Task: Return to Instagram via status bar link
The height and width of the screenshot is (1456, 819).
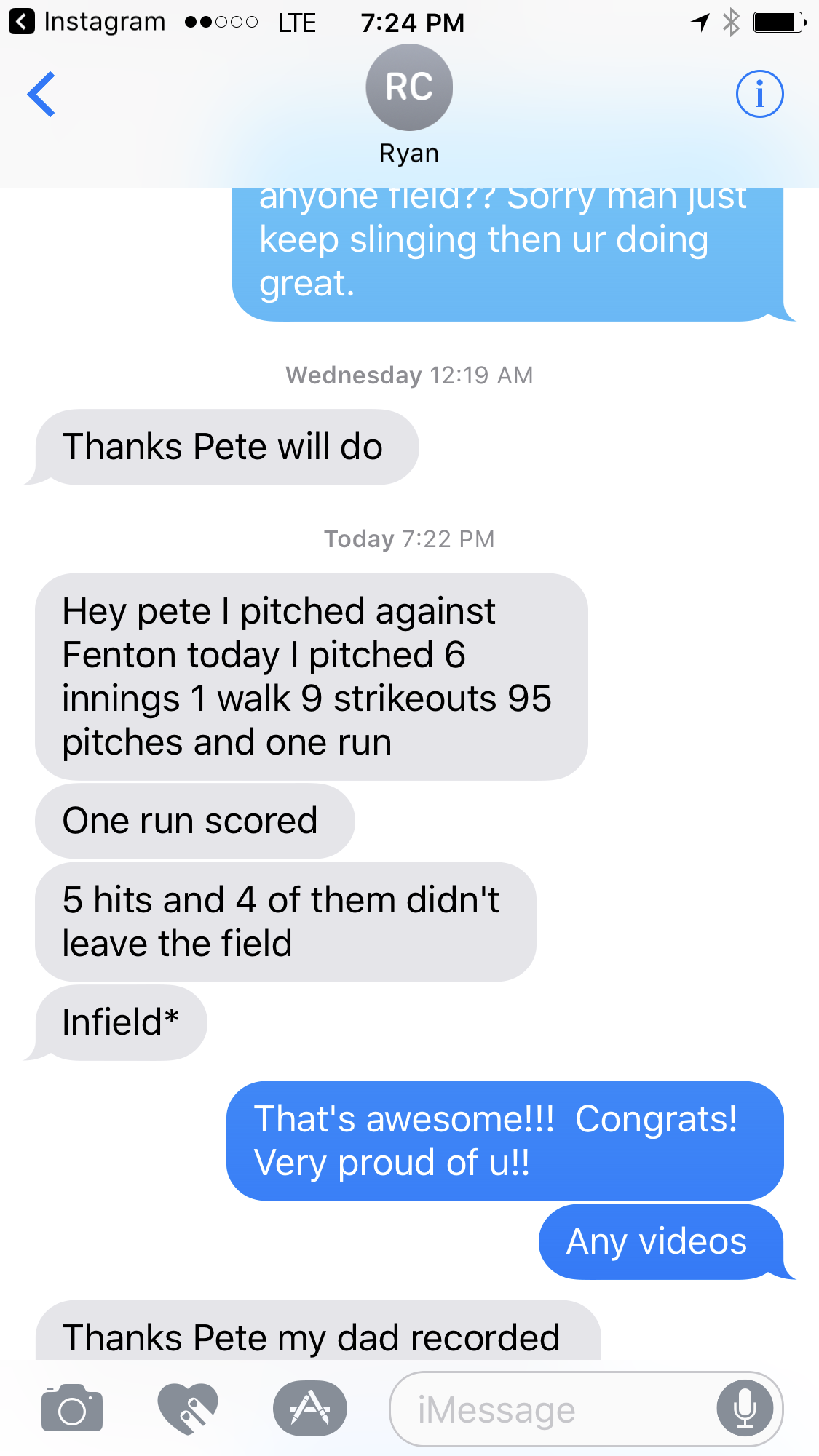Action: tap(87, 22)
